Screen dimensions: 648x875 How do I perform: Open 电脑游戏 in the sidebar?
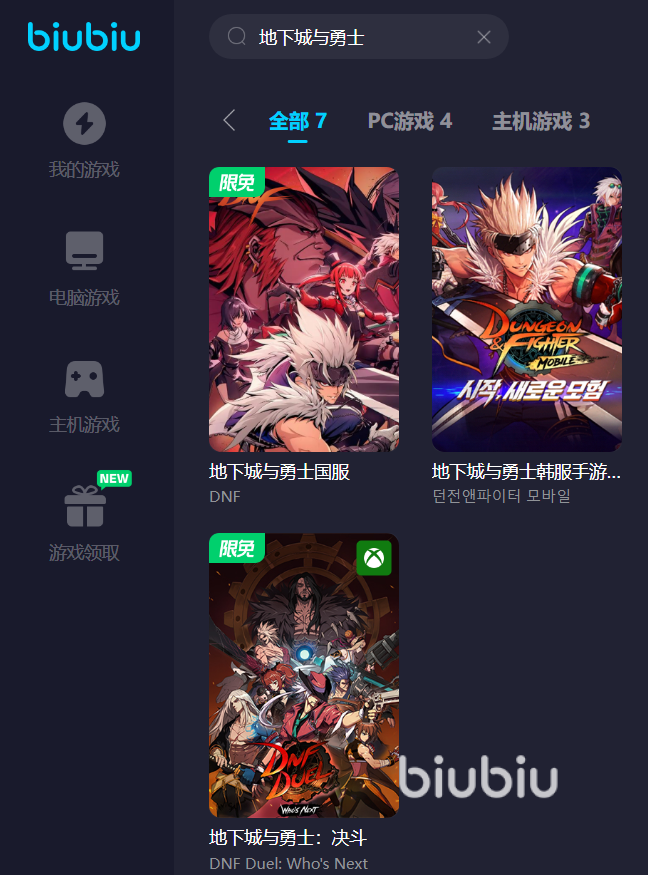(85, 266)
